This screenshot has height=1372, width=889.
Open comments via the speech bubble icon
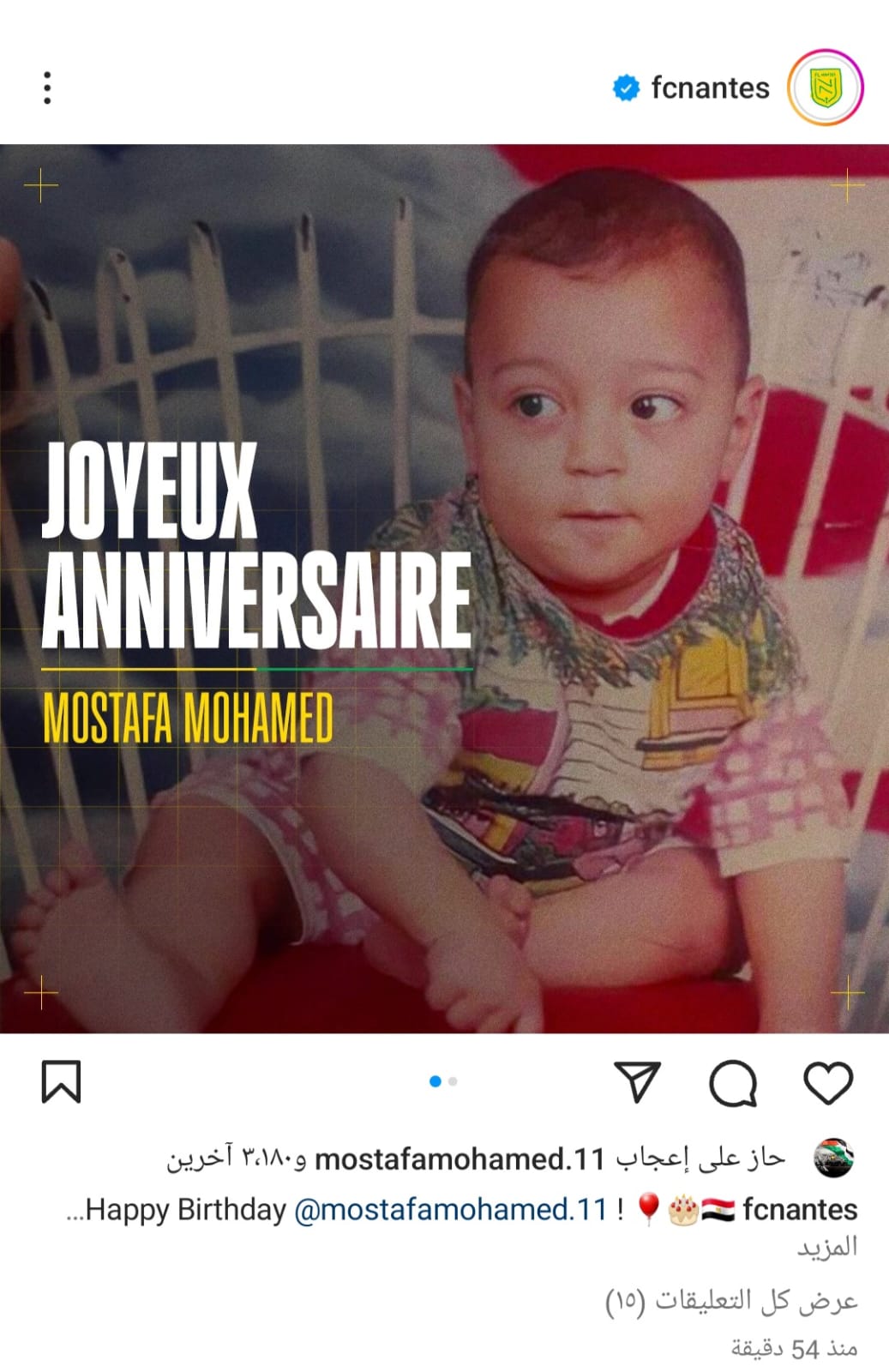tap(733, 1082)
